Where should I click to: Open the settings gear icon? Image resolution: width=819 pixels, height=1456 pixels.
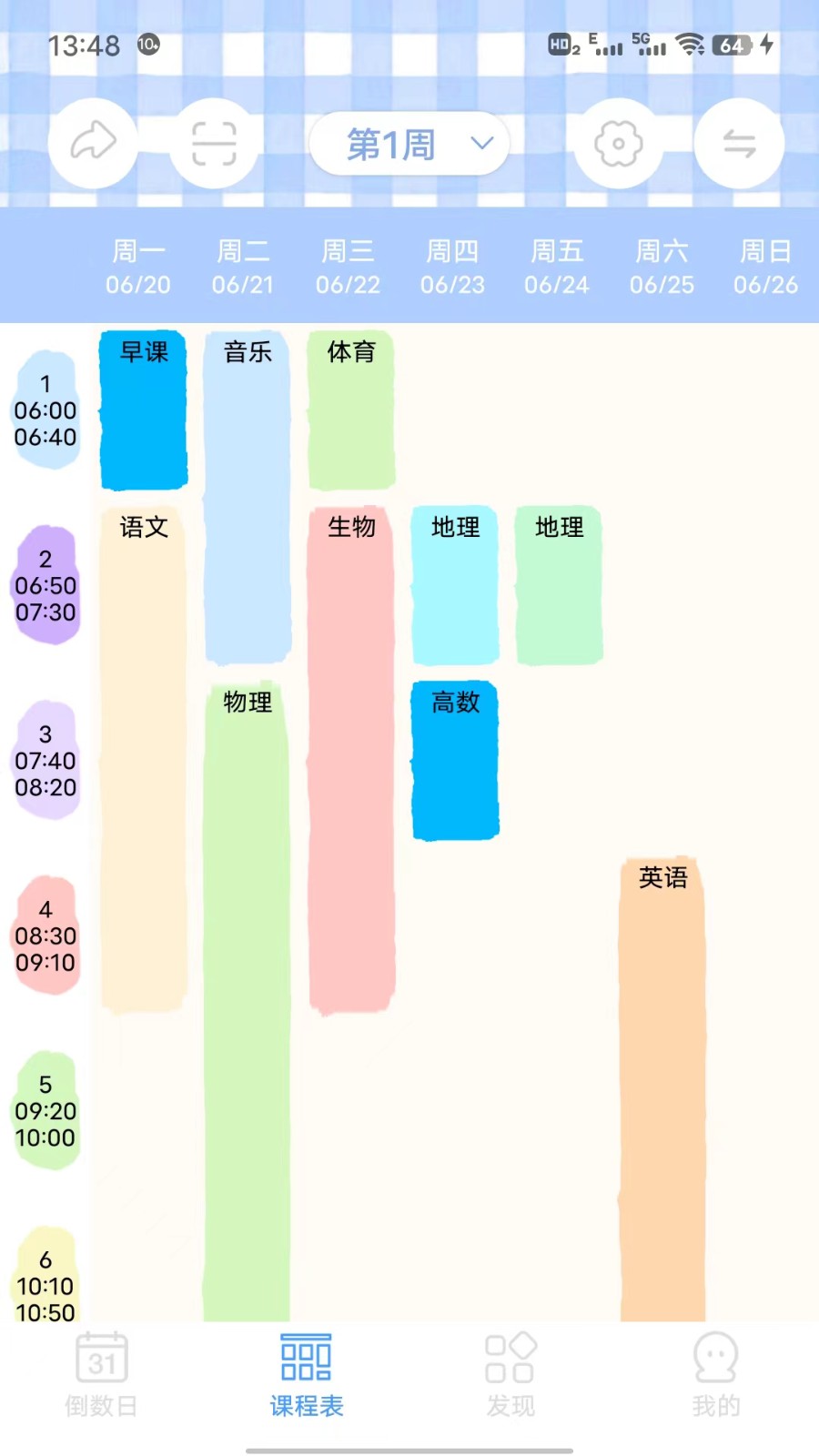pos(618,143)
